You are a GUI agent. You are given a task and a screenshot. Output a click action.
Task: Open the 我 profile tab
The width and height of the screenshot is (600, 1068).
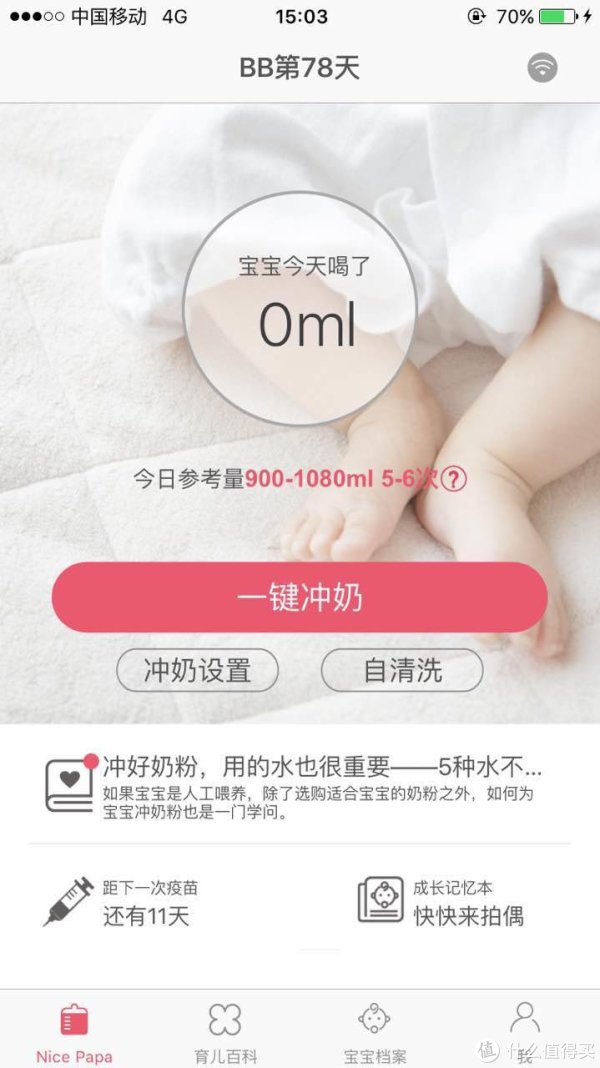click(524, 1028)
